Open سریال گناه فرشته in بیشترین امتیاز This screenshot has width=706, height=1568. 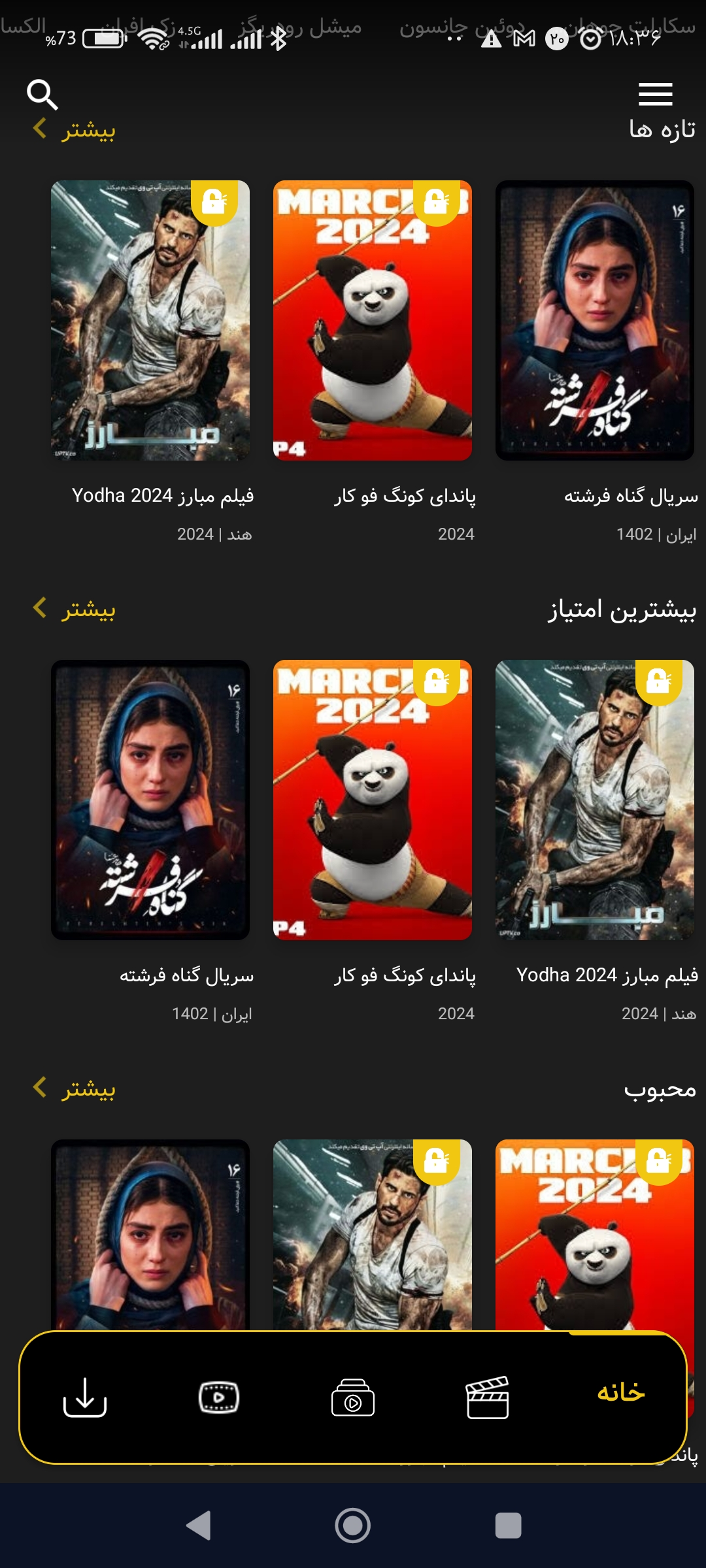click(x=150, y=800)
